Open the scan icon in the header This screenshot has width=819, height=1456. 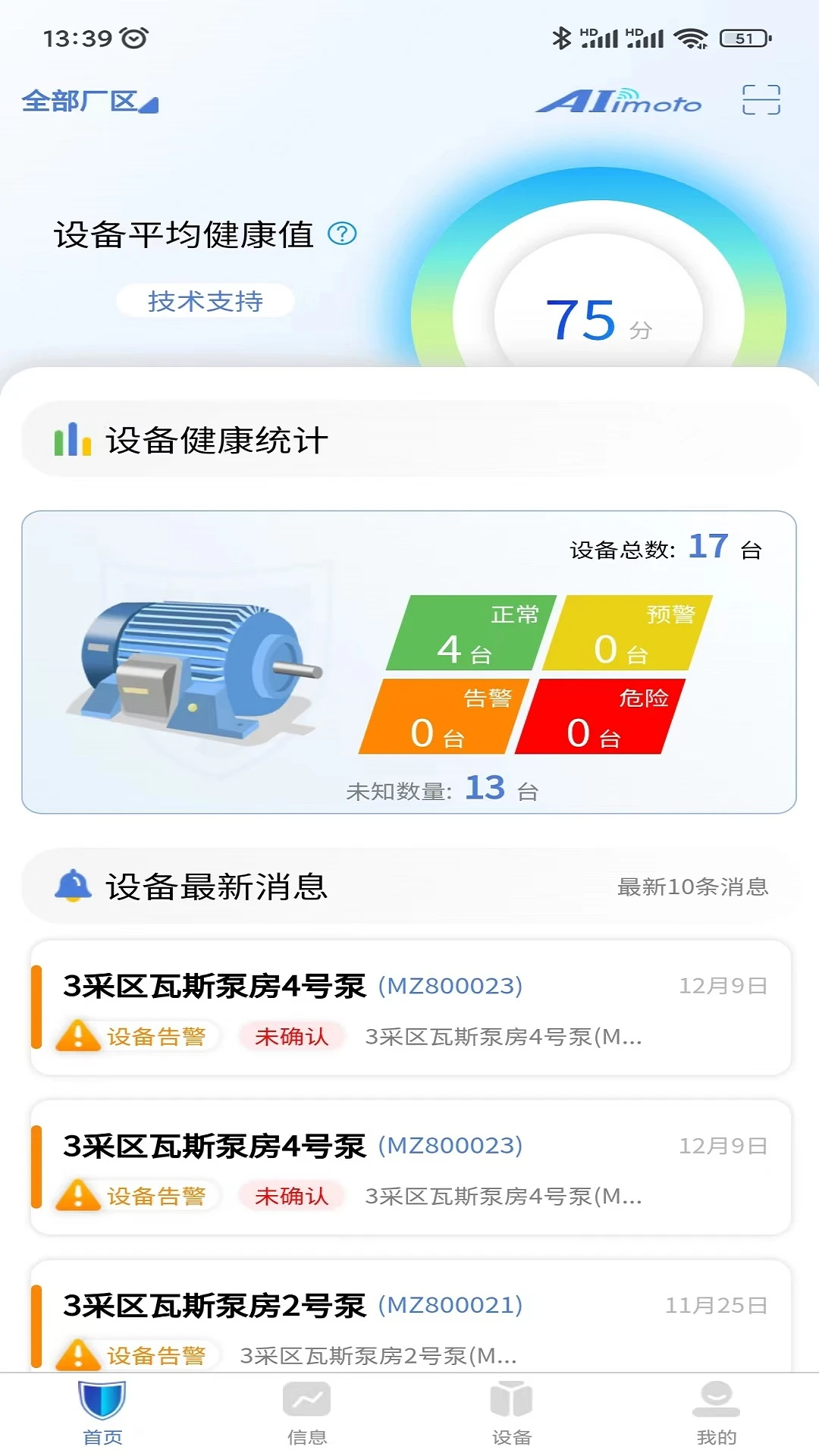pos(761,100)
